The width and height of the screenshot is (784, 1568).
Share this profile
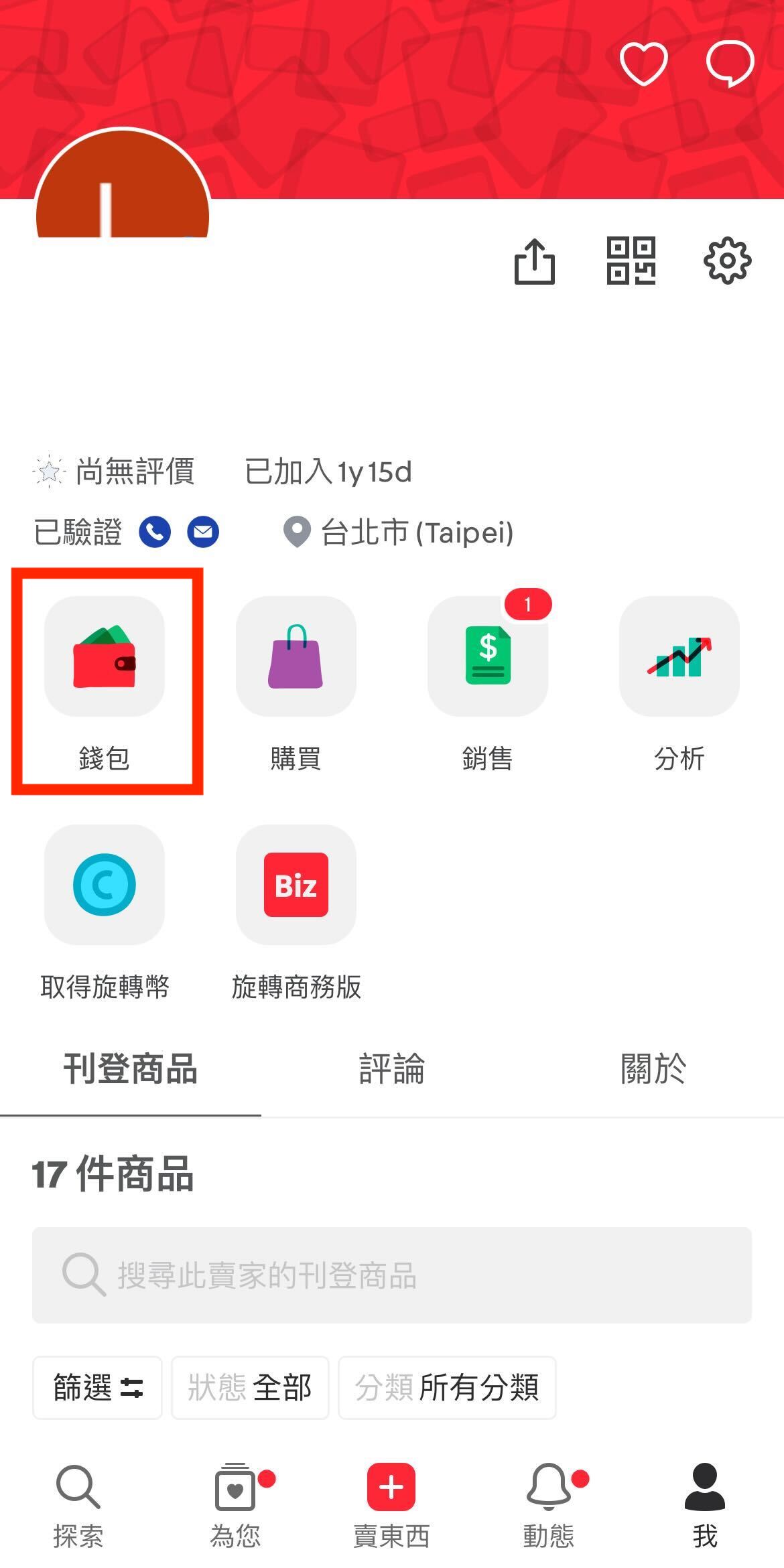(x=534, y=261)
